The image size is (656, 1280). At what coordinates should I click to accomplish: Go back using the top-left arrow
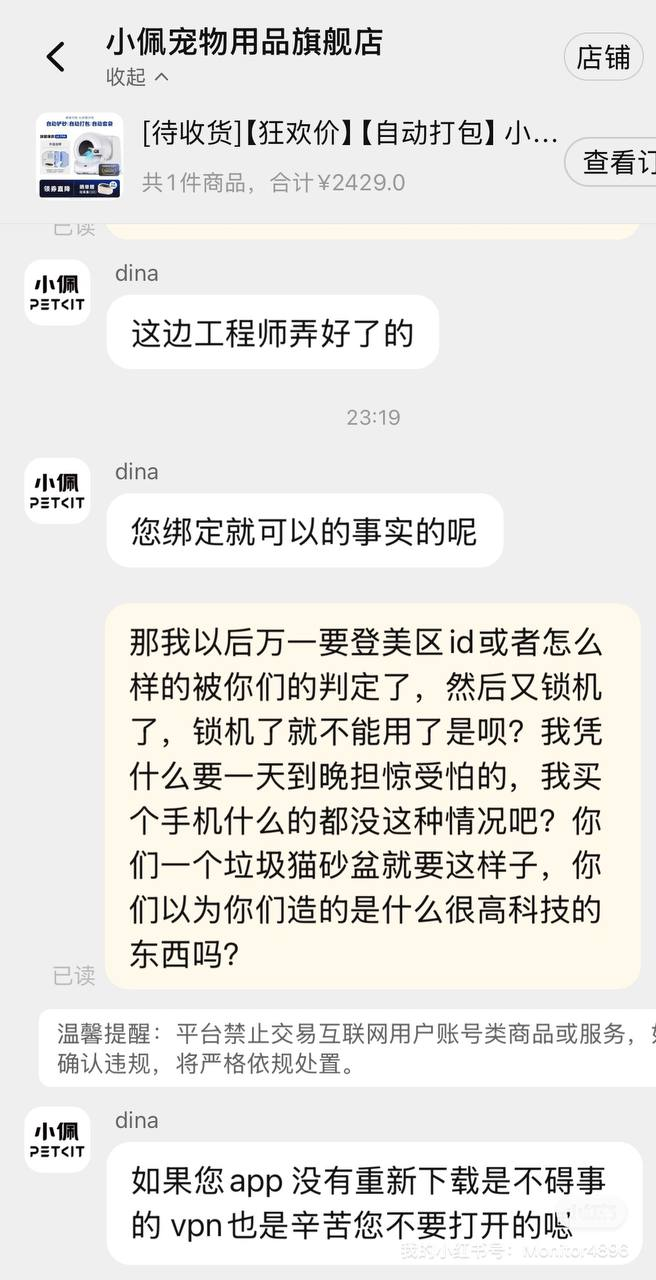tap(56, 57)
